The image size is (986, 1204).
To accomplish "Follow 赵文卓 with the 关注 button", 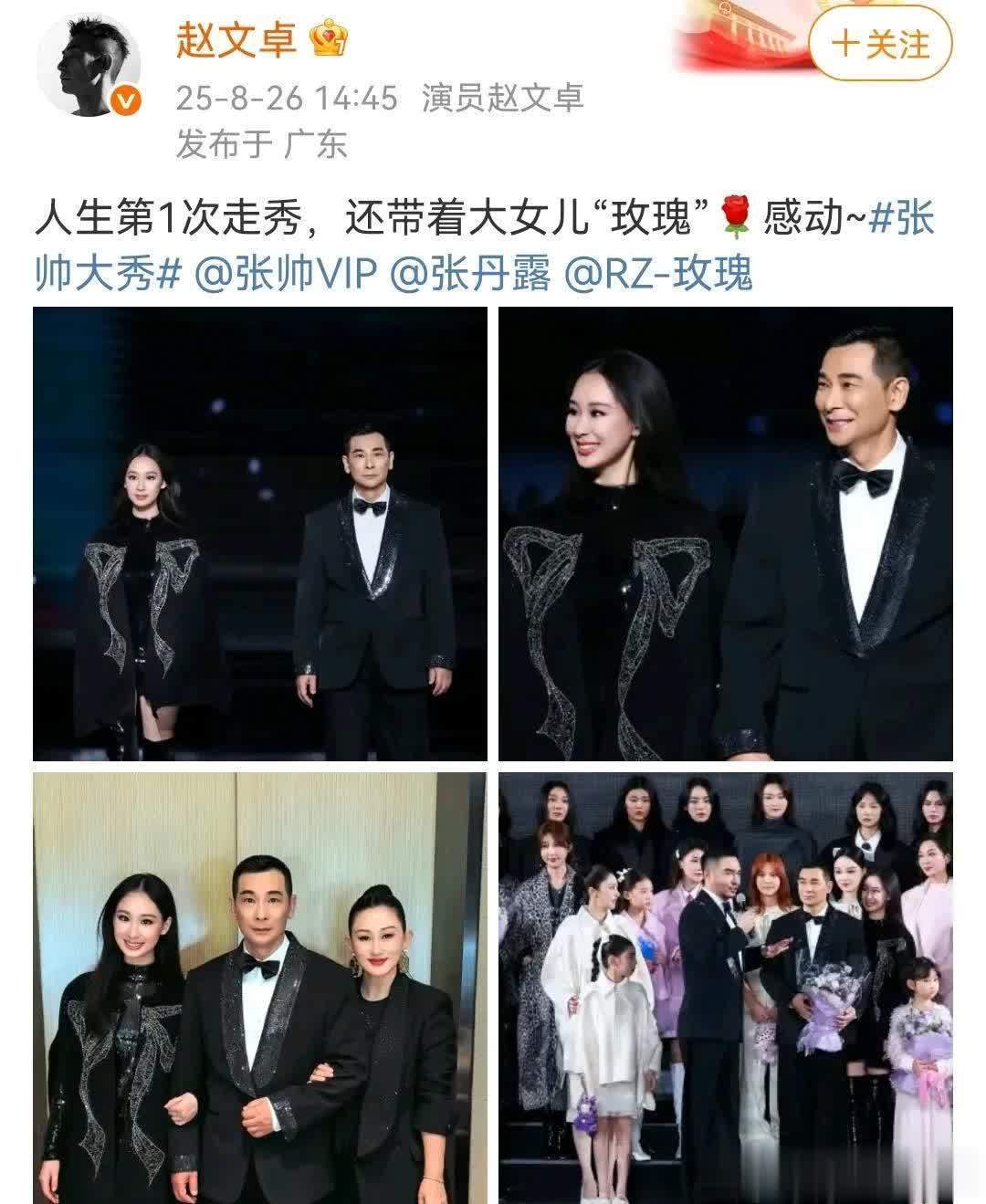I will tap(880, 44).
